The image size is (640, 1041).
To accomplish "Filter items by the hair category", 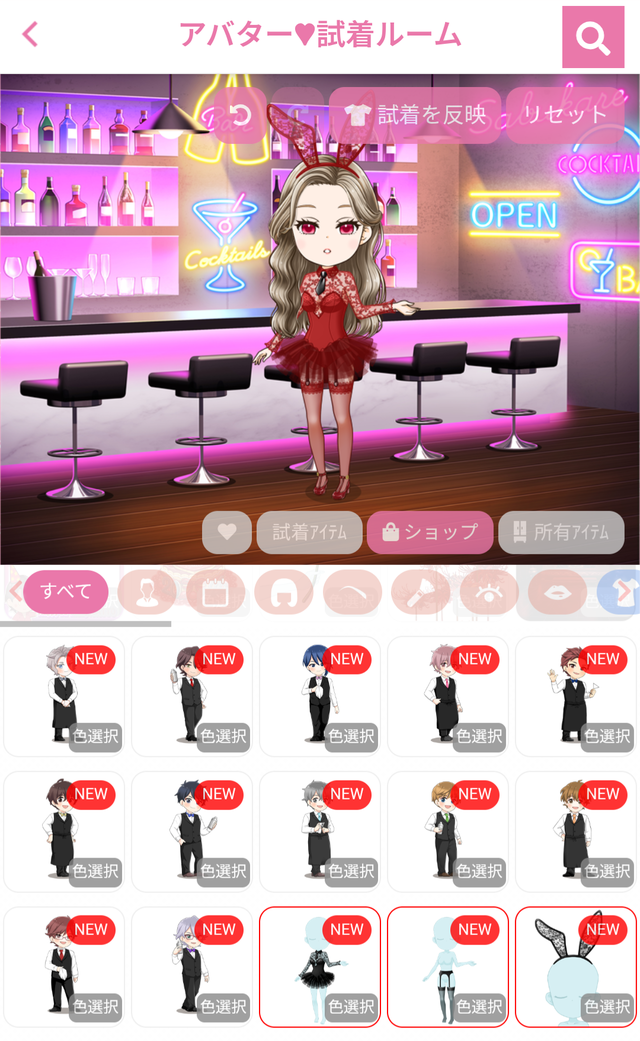I will coord(284,592).
